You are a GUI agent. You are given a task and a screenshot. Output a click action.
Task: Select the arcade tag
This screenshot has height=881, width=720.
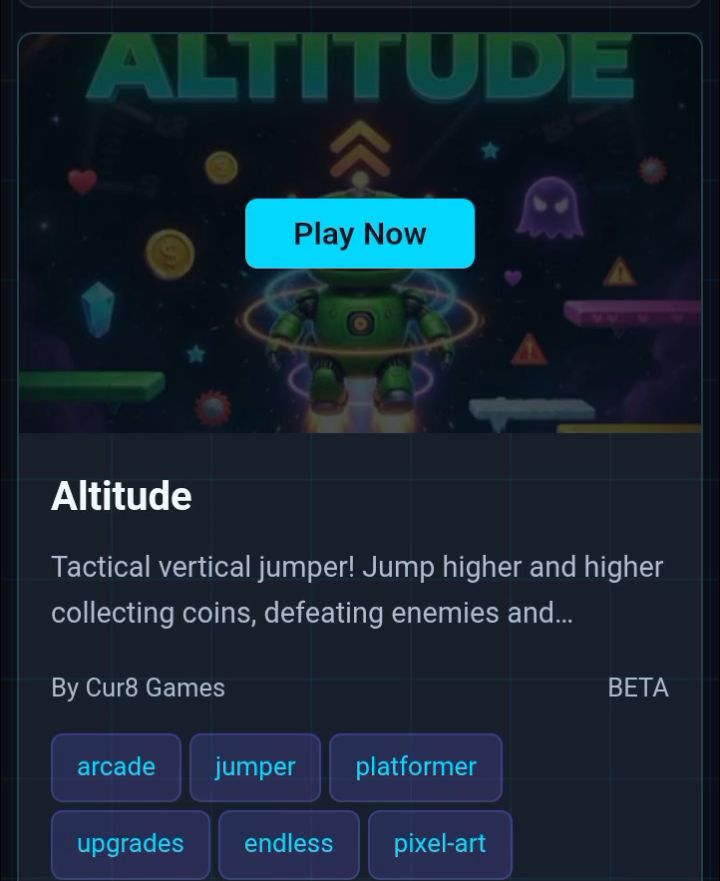(x=116, y=767)
